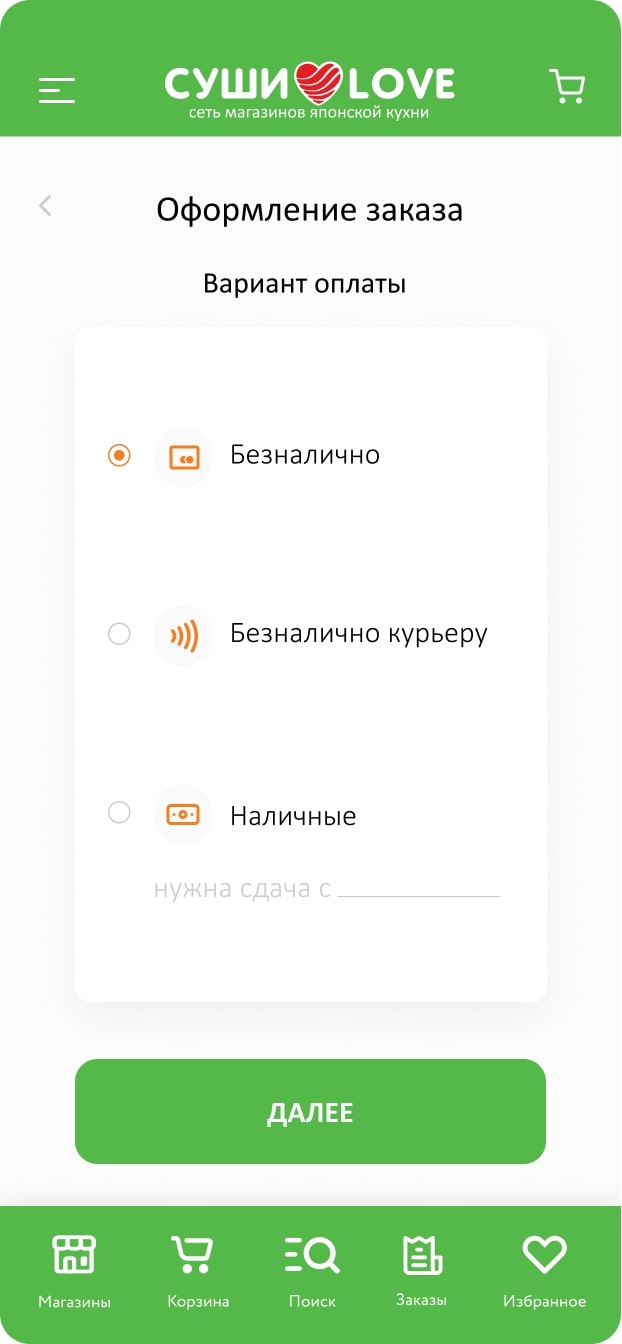Open the hamburger menu
Viewport: 622px width, 1344px height.
pos(57,90)
